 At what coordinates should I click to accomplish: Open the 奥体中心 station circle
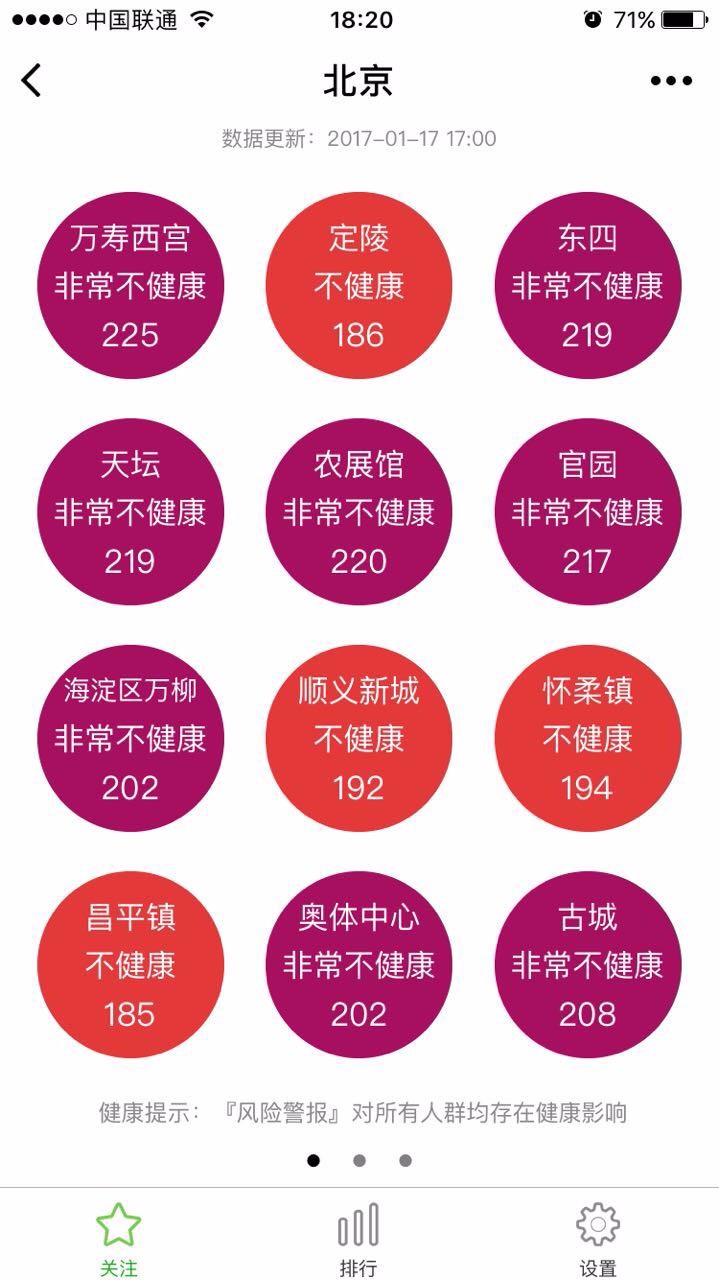point(359,965)
